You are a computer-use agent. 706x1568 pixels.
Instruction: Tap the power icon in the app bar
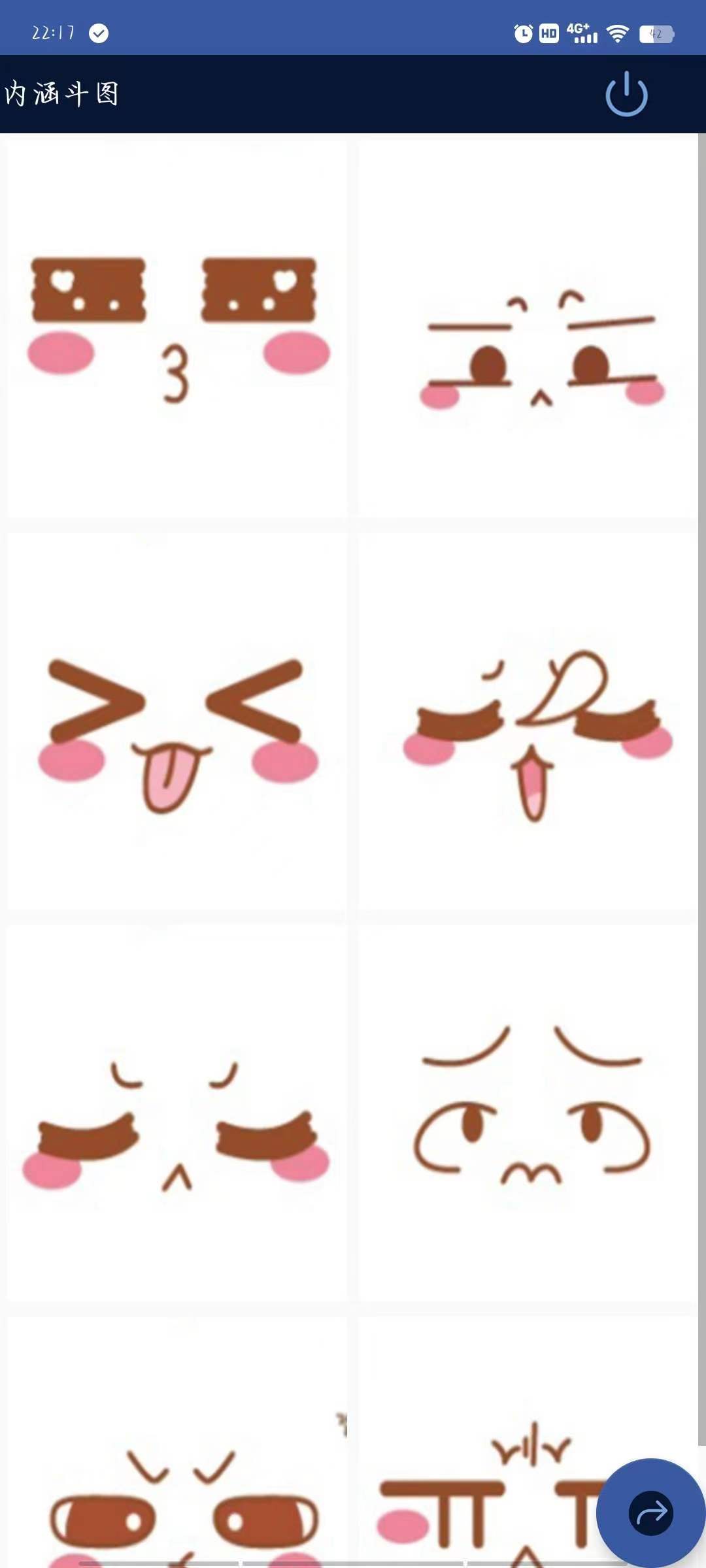(x=626, y=93)
